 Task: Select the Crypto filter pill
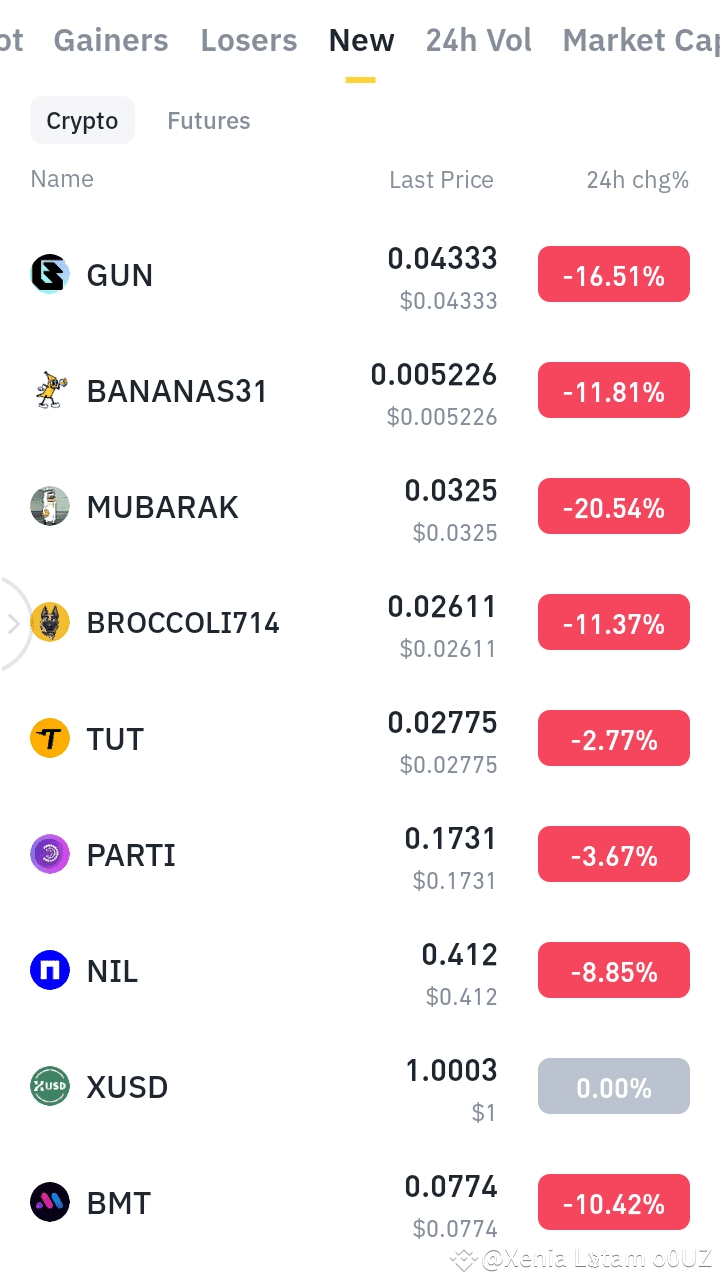coord(82,120)
